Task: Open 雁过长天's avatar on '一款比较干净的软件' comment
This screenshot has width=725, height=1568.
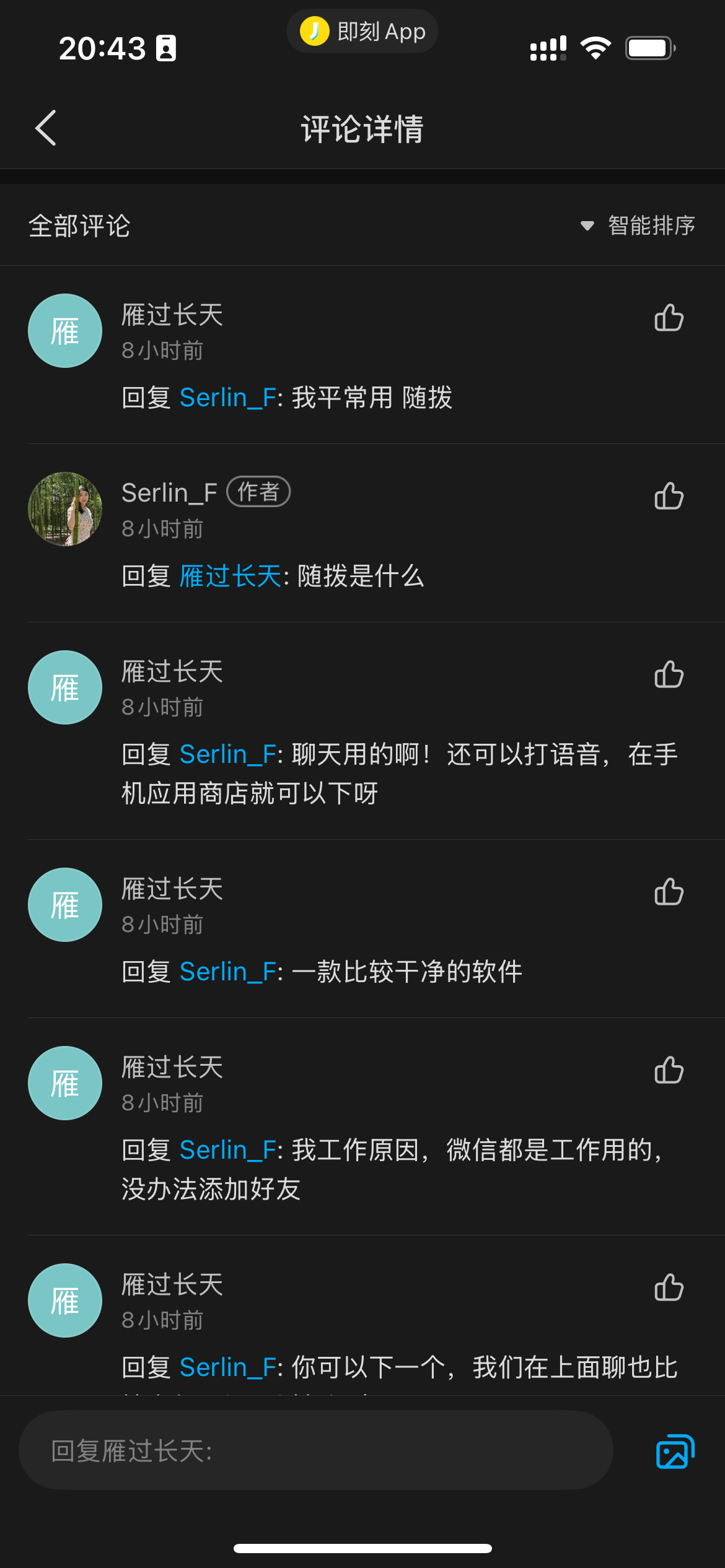Action: click(65, 905)
